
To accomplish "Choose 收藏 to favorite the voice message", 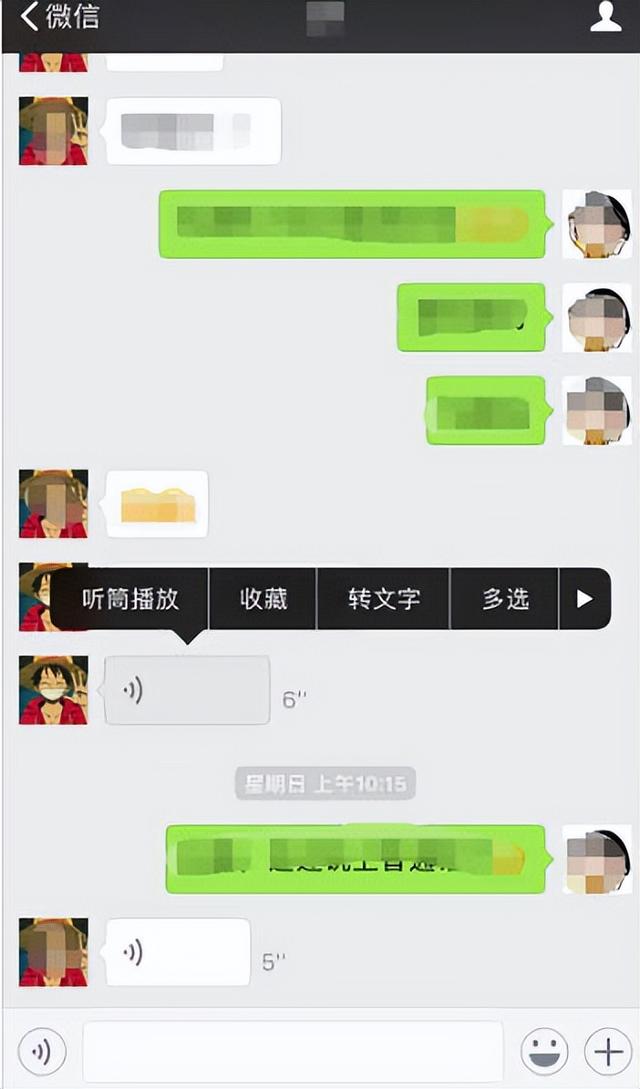I will [x=263, y=599].
